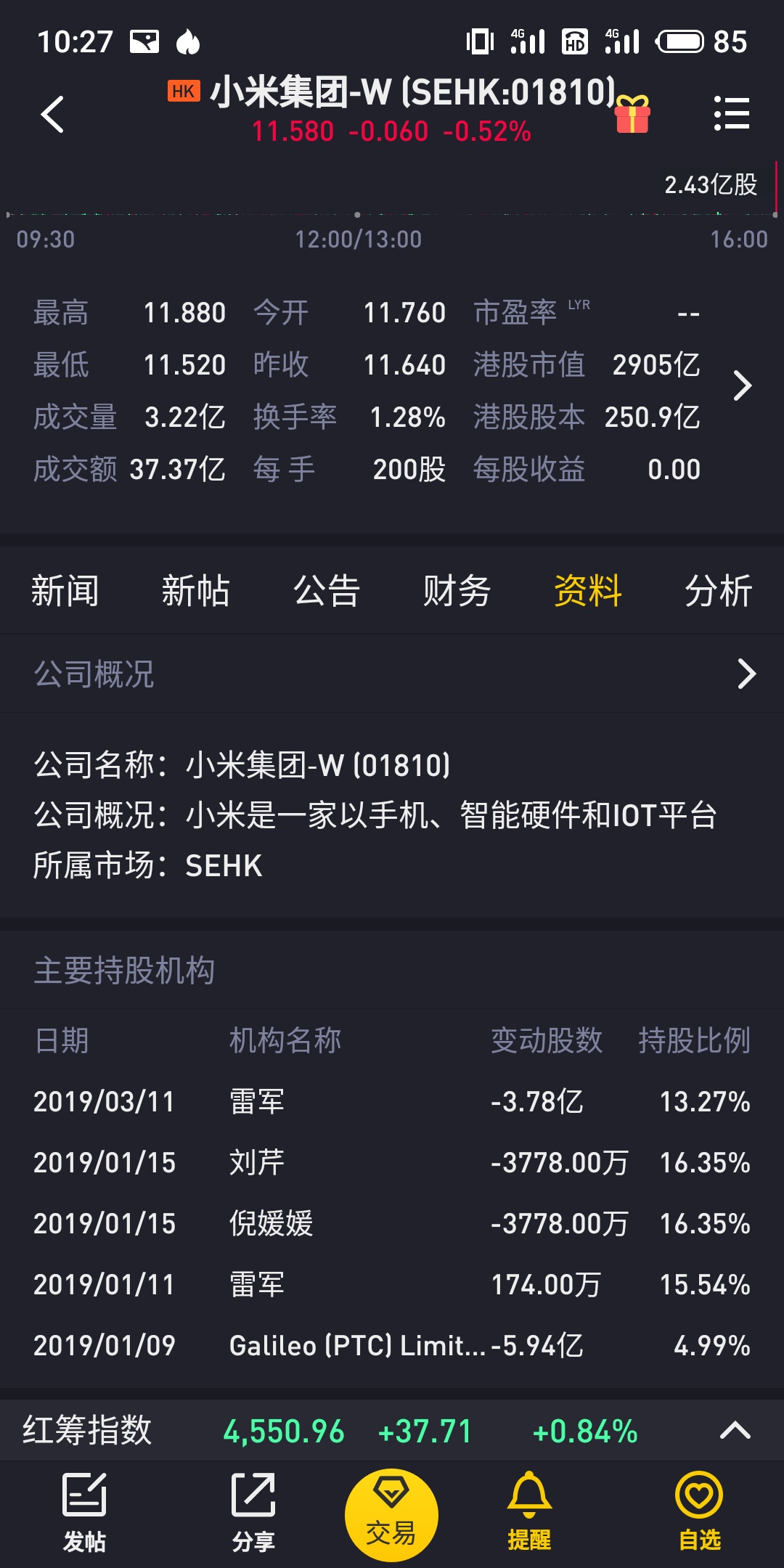This screenshot has height=1568, width=784.
Task: Open the 公司概况 details row
Action: coord(392,674)
